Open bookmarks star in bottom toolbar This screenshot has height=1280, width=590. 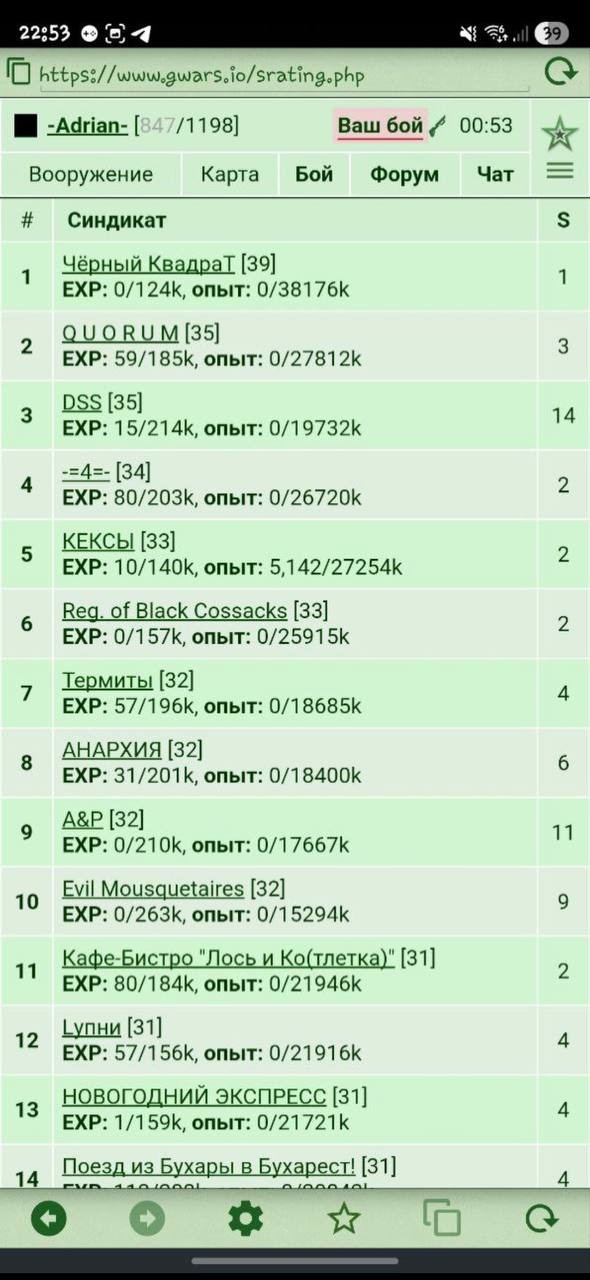(344, 1218)
